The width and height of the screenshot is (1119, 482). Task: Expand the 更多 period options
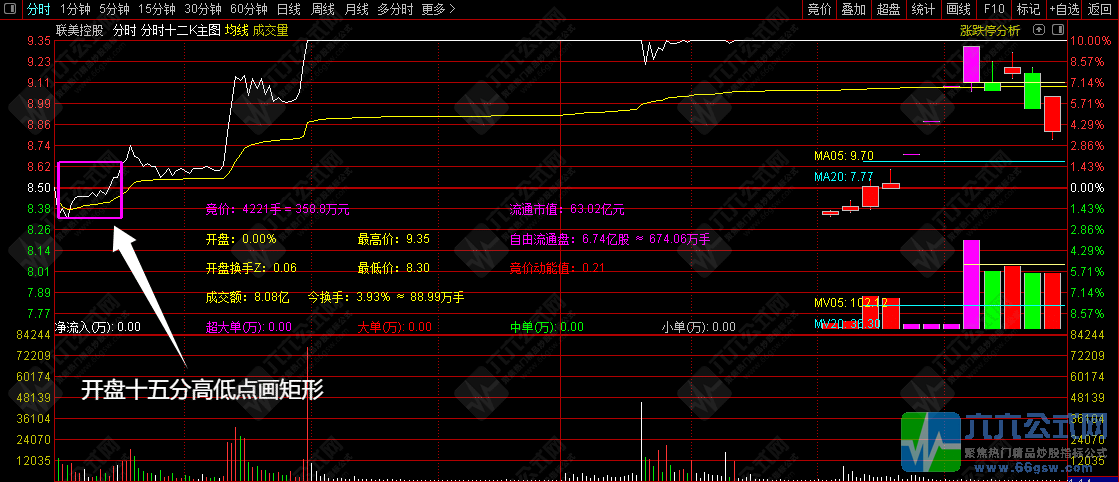click(437, 9)
